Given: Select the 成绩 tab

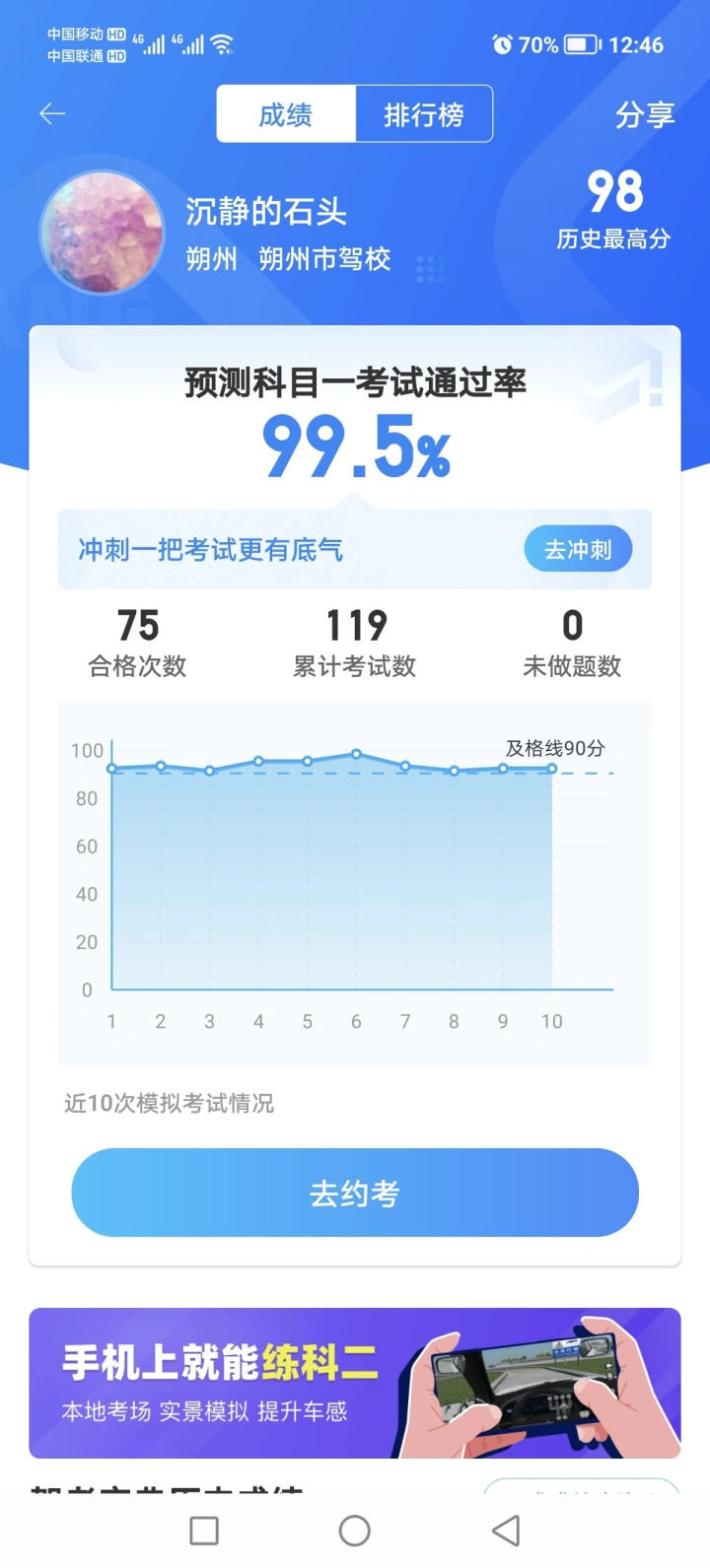Looking at the screenshot, I should point(286,114).
